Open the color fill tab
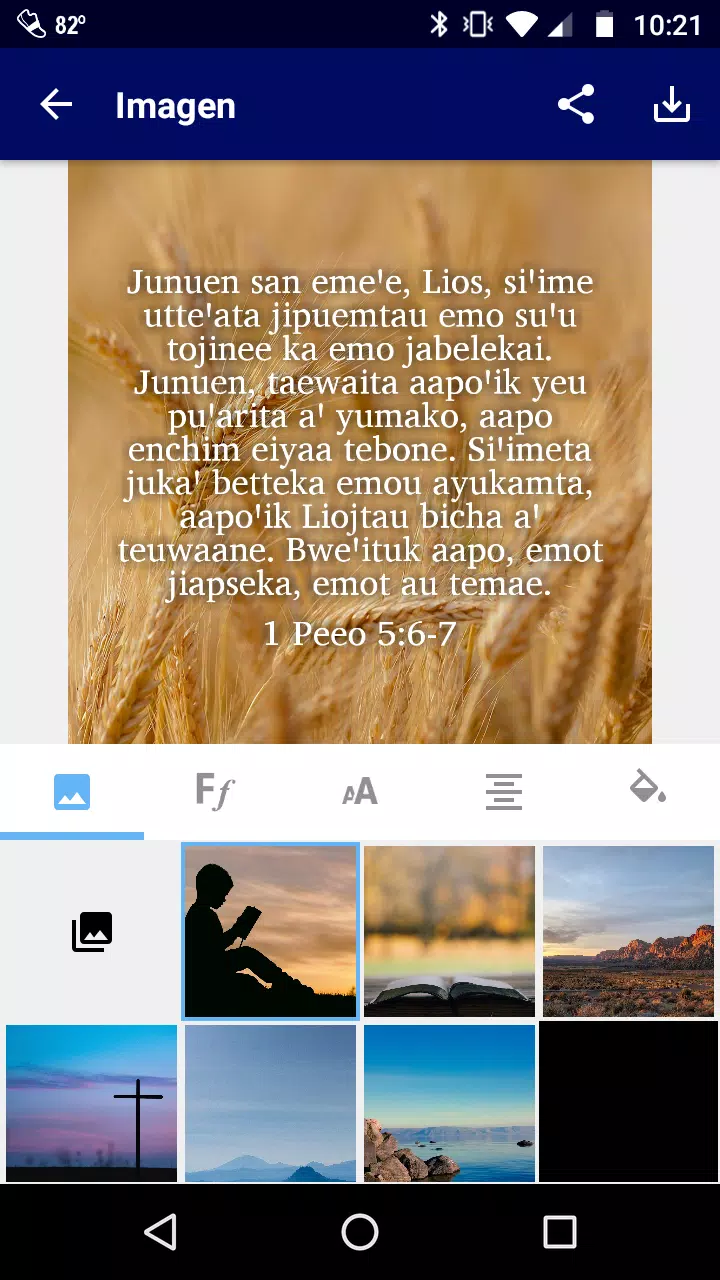The image size is (720, 1280). click(648, 792)
